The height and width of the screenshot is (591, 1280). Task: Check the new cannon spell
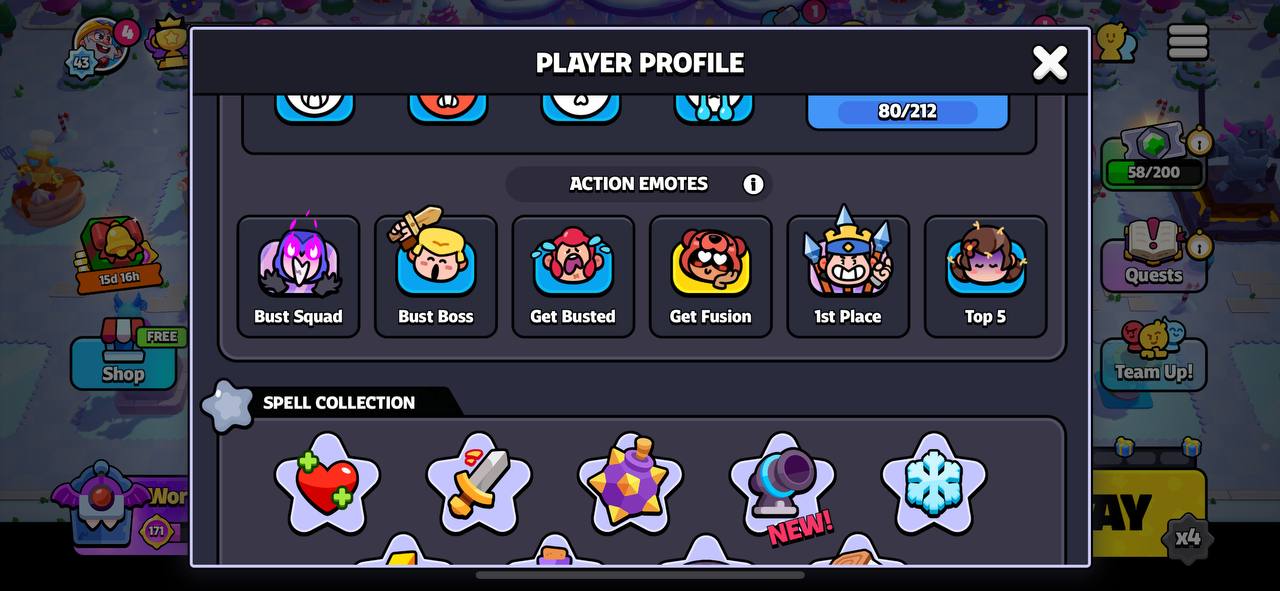[782, 484]
